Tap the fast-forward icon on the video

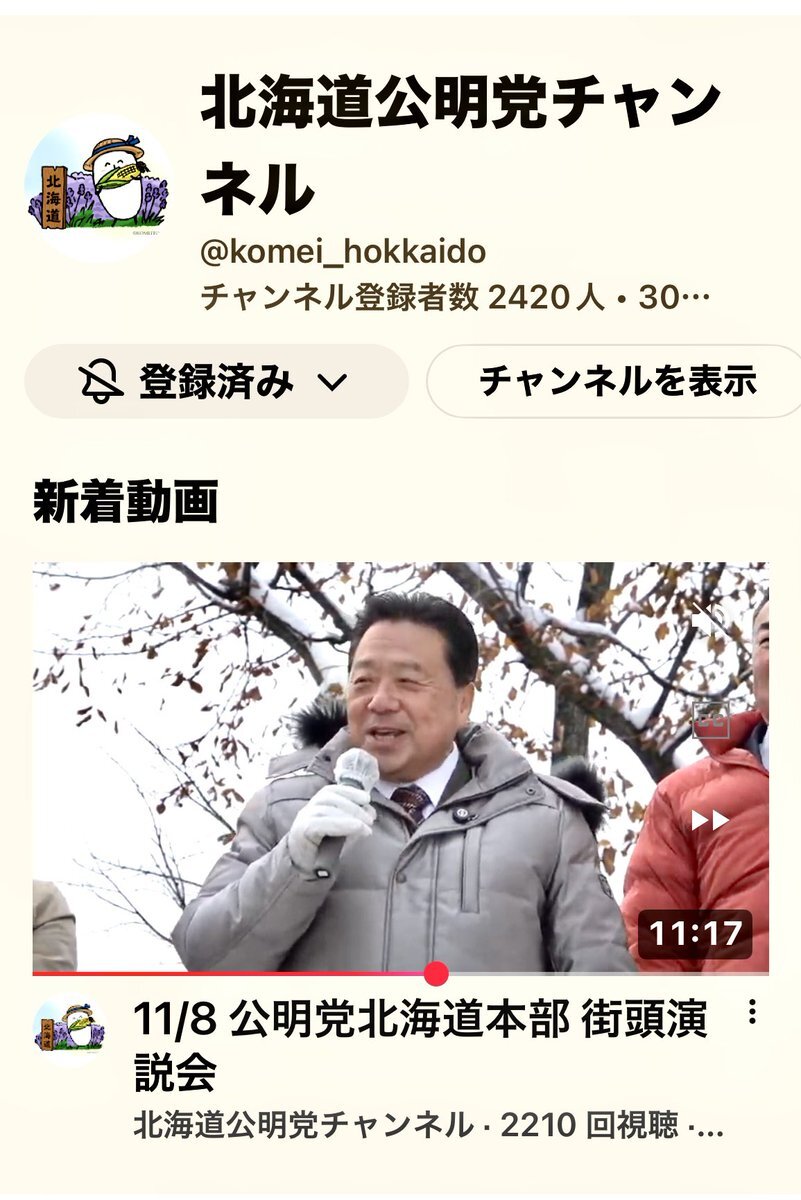point(710,820)
